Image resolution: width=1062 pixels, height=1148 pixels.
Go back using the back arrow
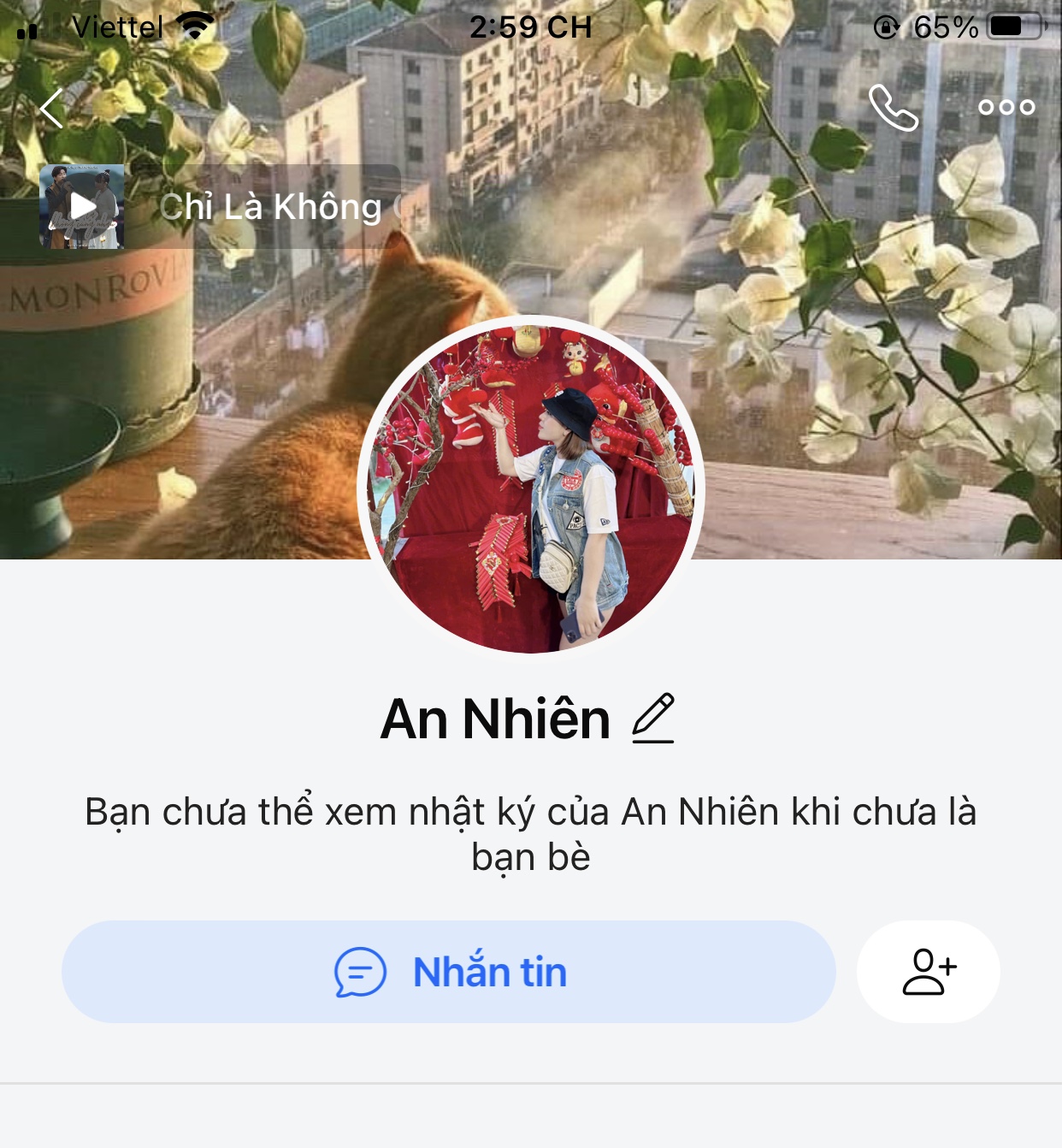(x=52, y=109)
